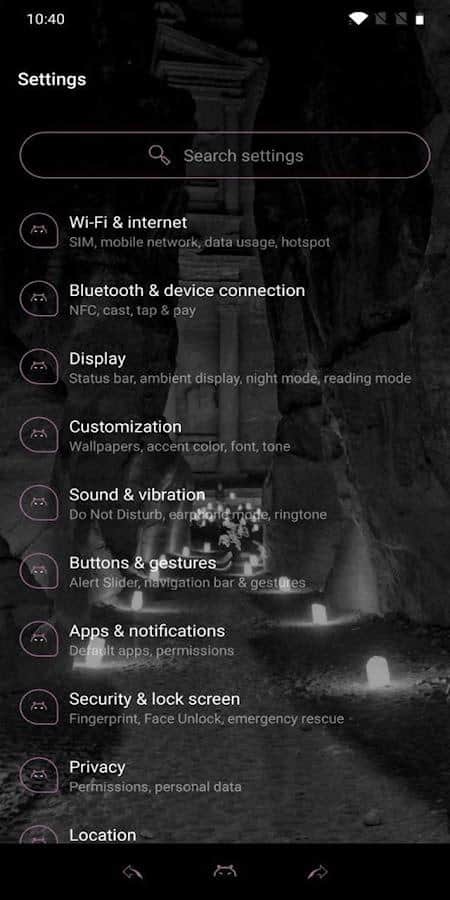This screenshot has height=900, width=450.
Task: Open Buttons & gestures settings
Action: [x=225, y=572]
